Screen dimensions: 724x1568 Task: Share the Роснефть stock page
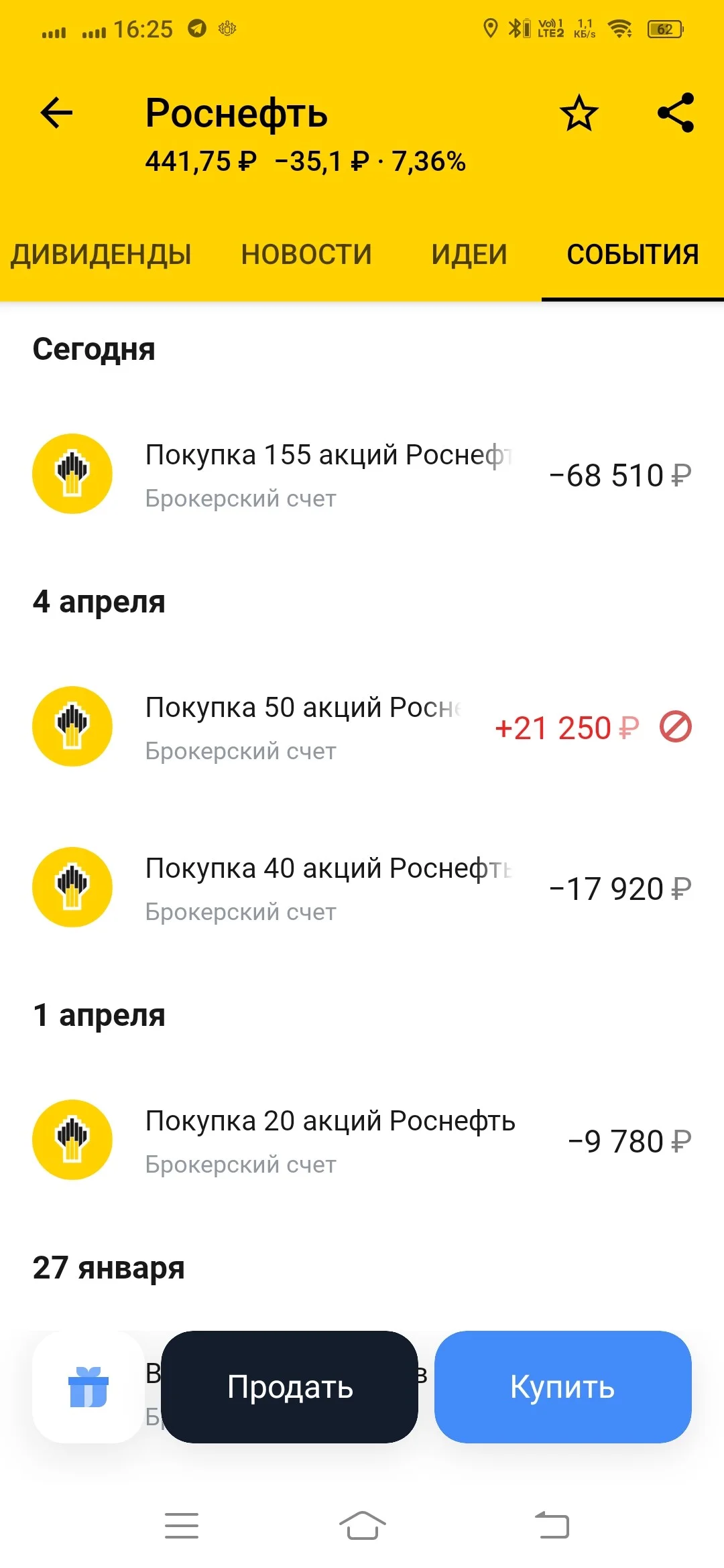point(675,113)
